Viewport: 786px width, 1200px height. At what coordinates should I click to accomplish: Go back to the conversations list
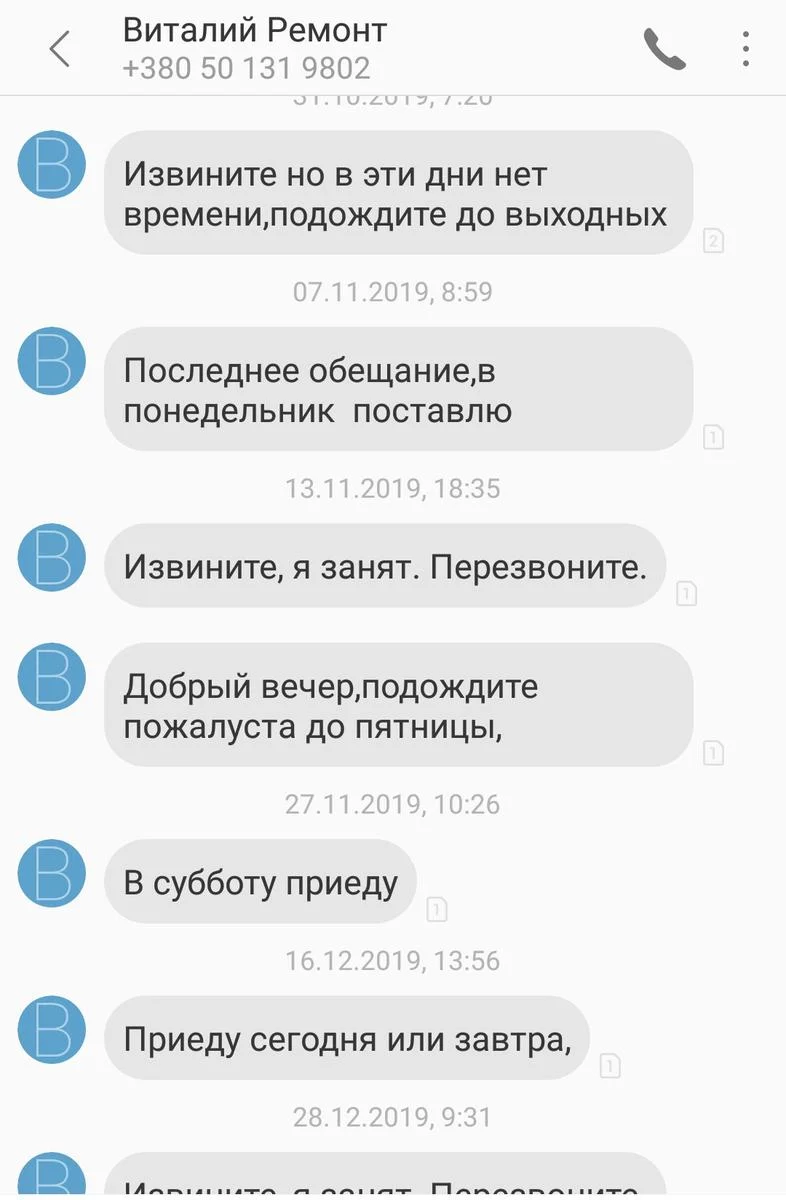point(60,49)
